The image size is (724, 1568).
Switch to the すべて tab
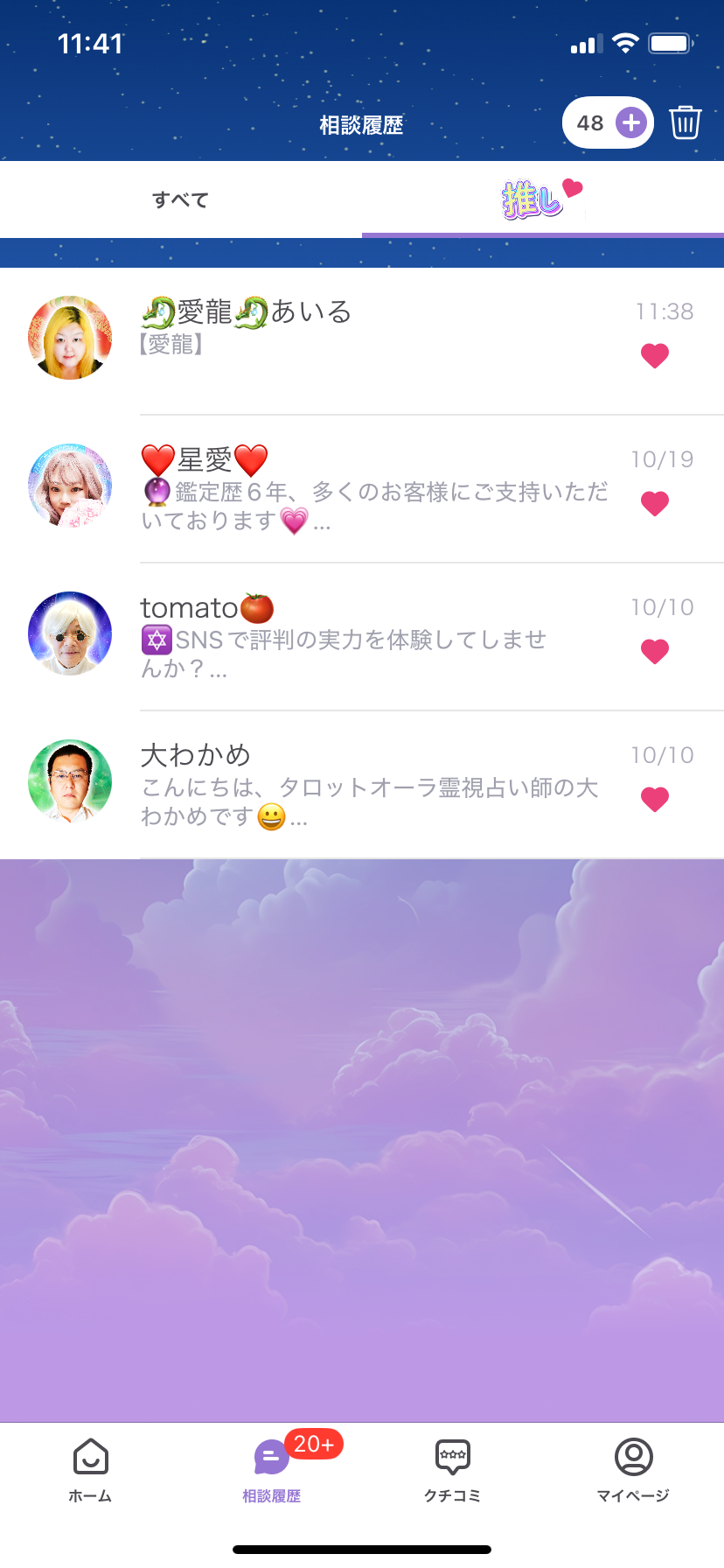point(181,200)
